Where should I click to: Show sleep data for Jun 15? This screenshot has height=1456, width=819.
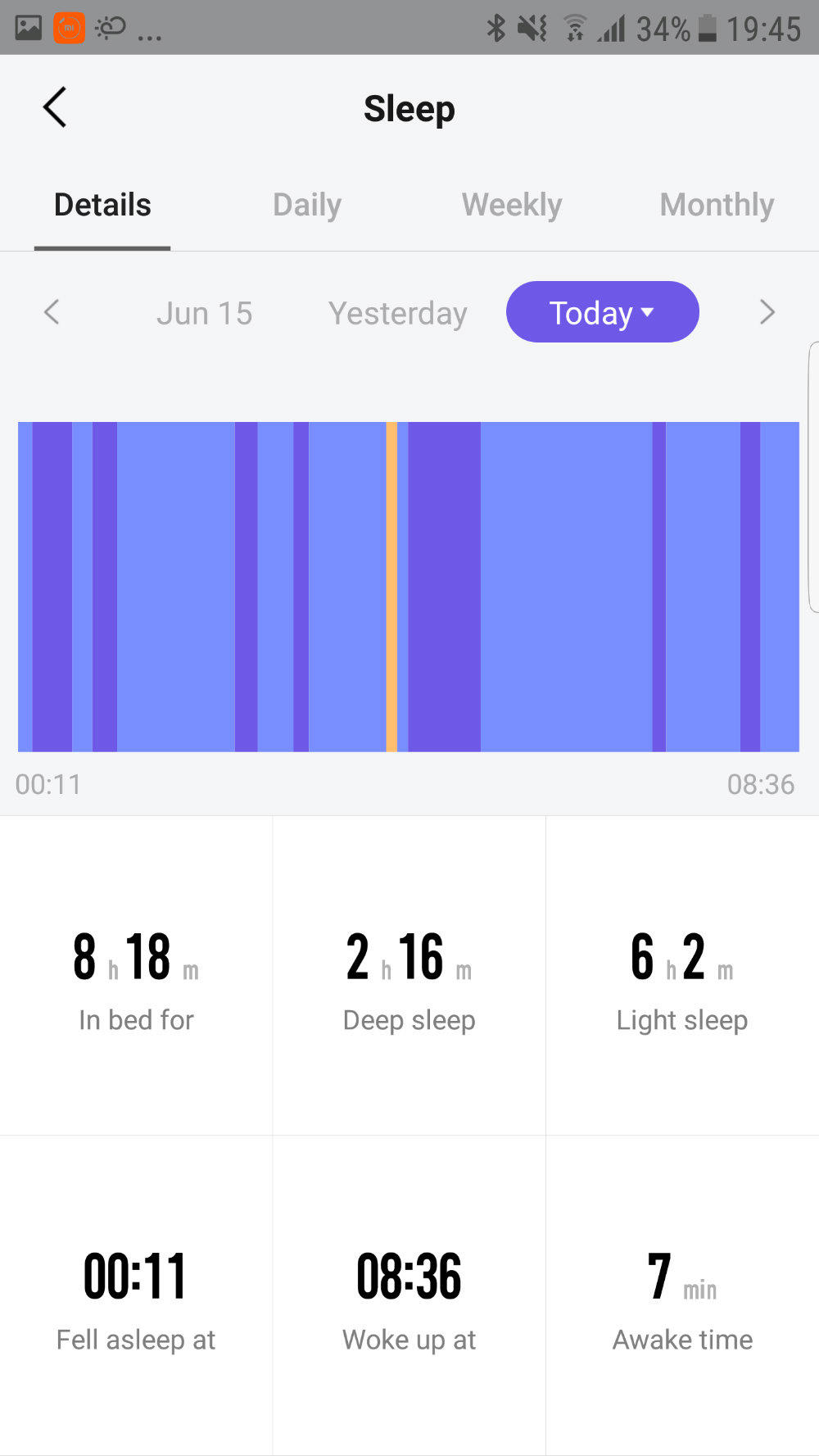204,313
